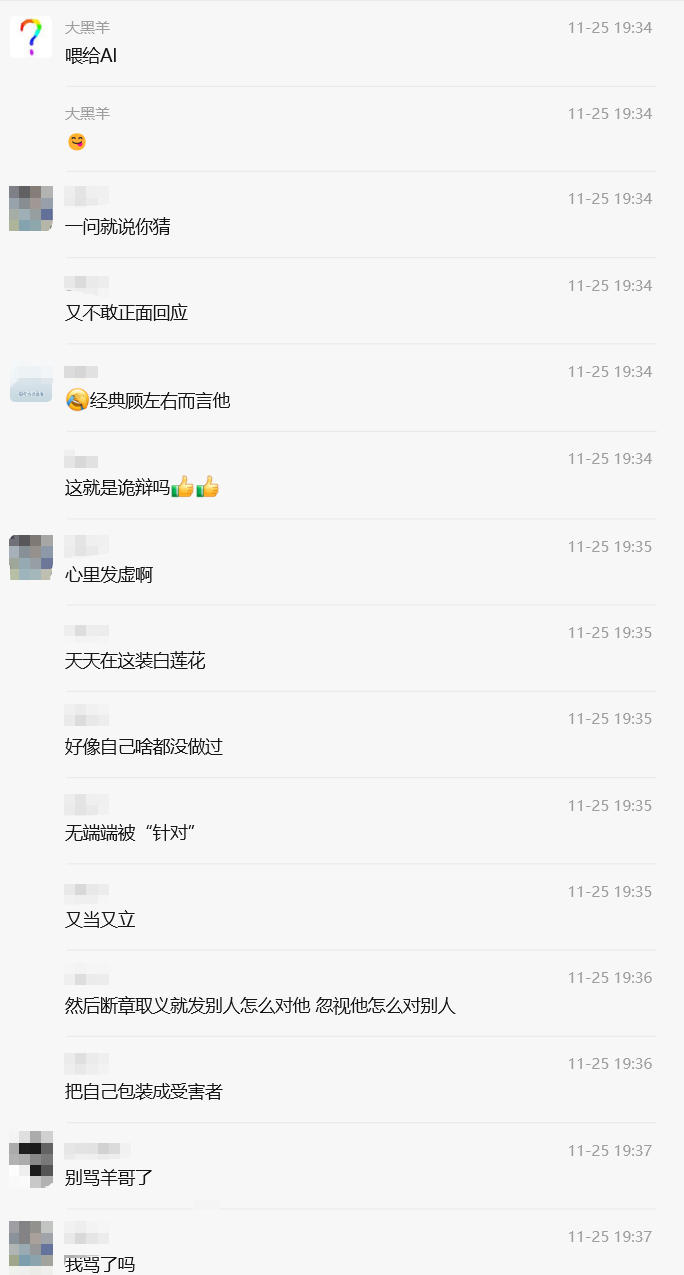Open the avatar next to 别骂羊哥了
This screenshot has height=1275, width=684.
click(x=31, y=1159)
